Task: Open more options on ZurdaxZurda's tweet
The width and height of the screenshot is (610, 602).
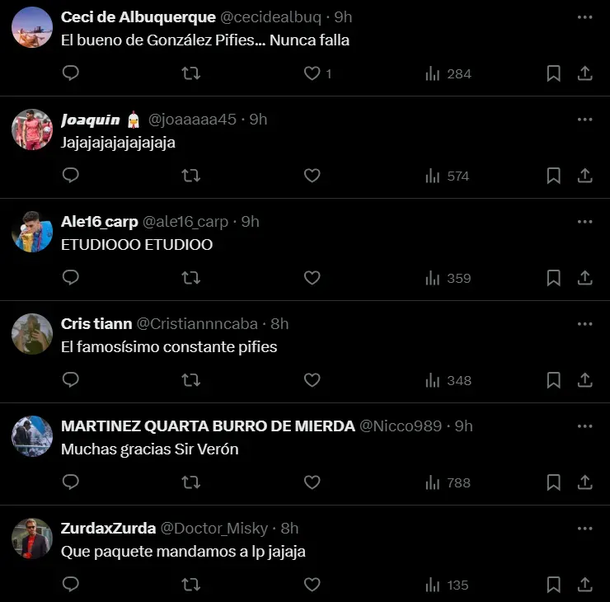Action: (x=585, y=528)
